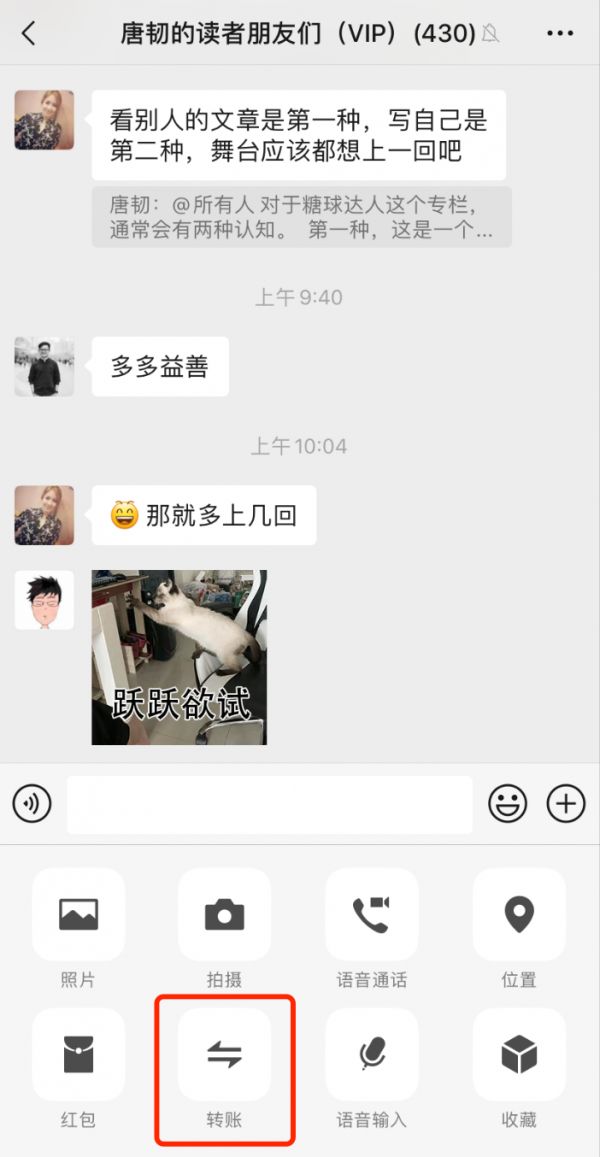
Task: Open 收藏 favorites to send
Action: [518, 1054]
